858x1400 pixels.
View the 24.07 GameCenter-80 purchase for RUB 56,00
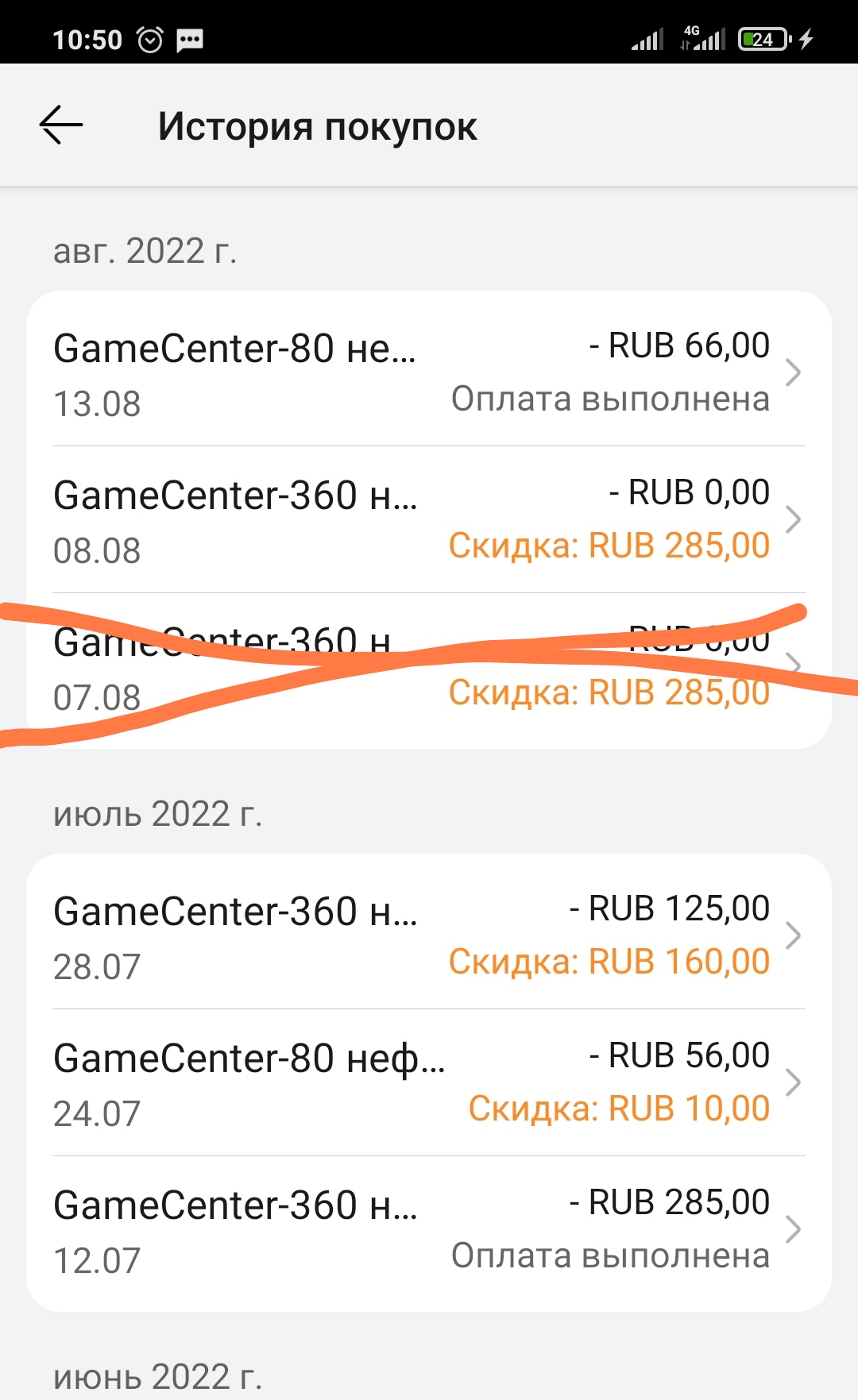click(429, 1082)
